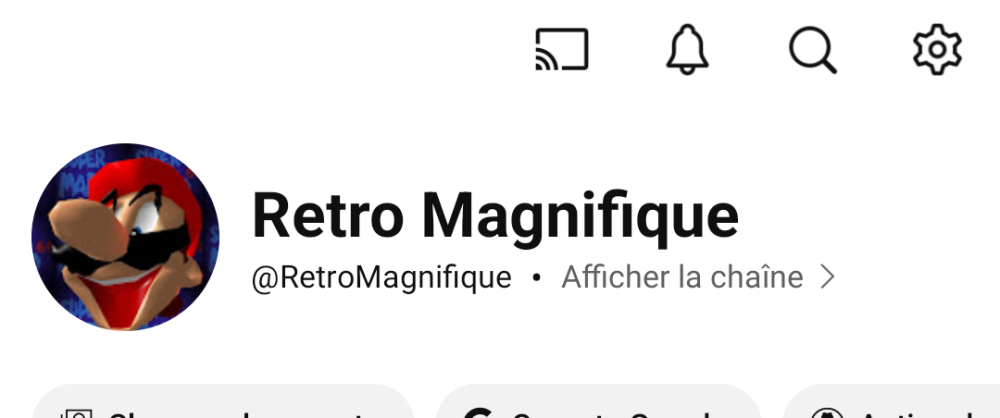Open the notifications bell
The image size is (1000, 418).
click(x=687, y=49)
